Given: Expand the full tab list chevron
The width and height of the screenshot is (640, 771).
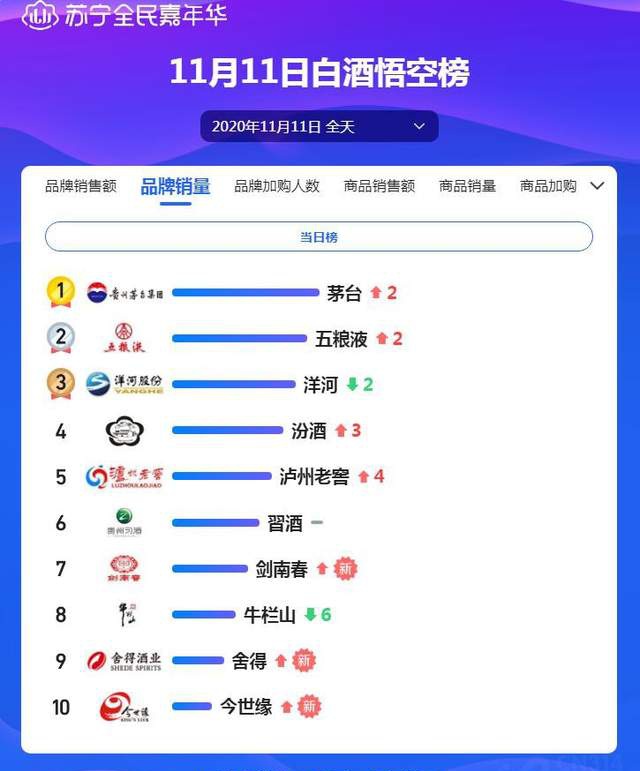Looking at the screenshot, I should [x=598, y=186].
